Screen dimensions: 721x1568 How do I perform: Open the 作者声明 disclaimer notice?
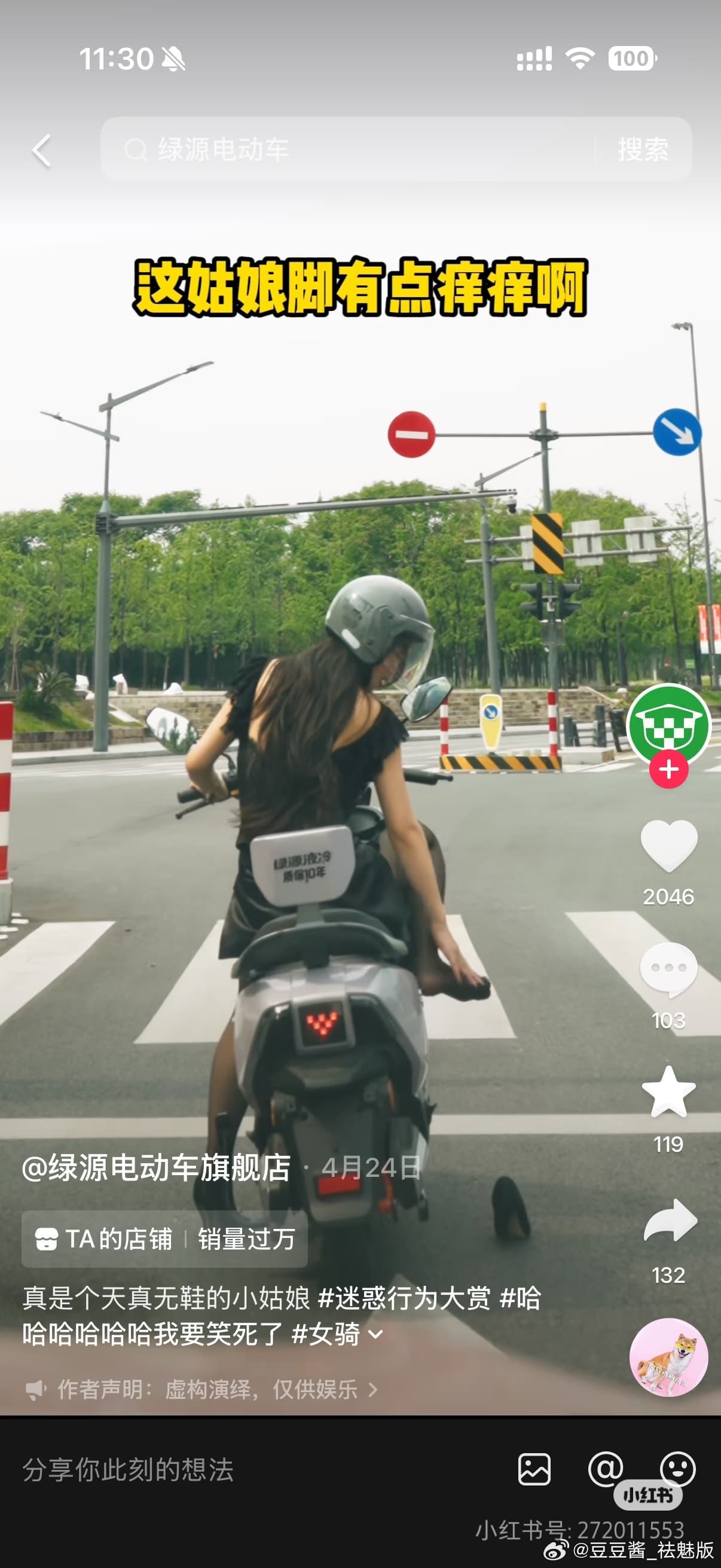click(202, 1389)
